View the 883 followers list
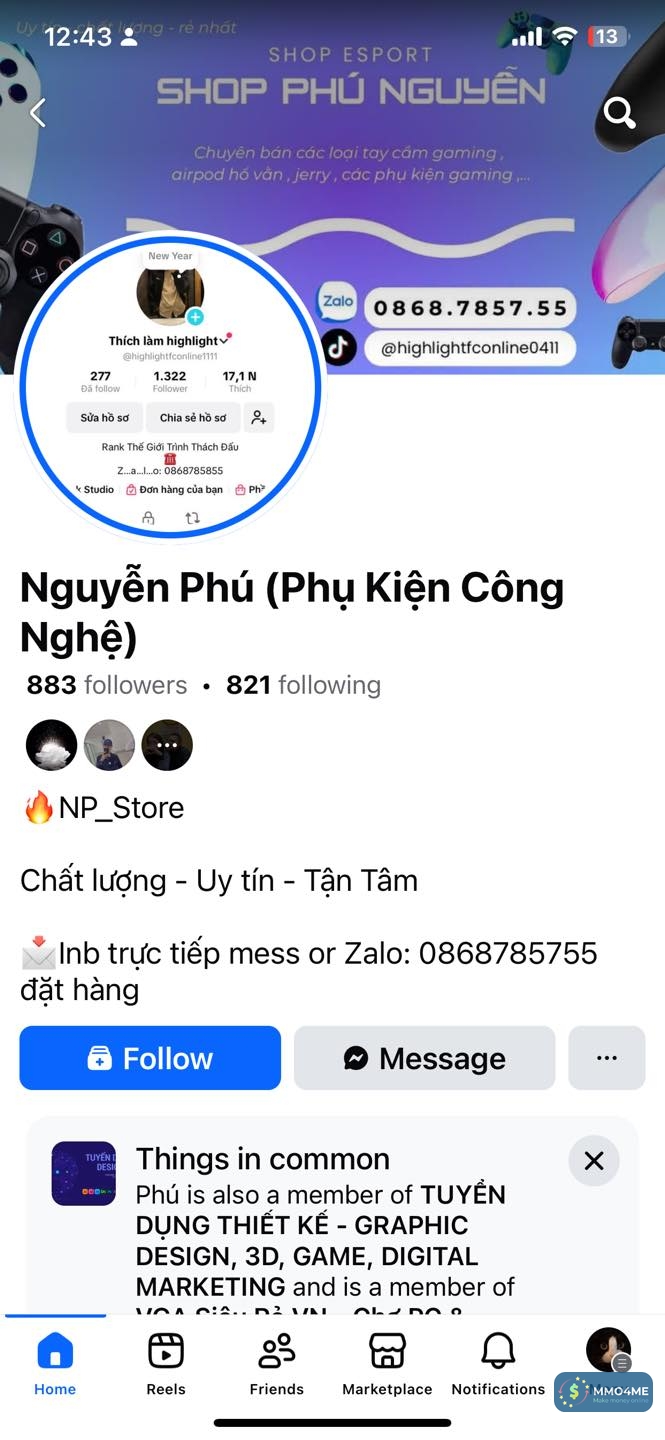This screenshot has height=1440, width=665. tap(107, 685)
